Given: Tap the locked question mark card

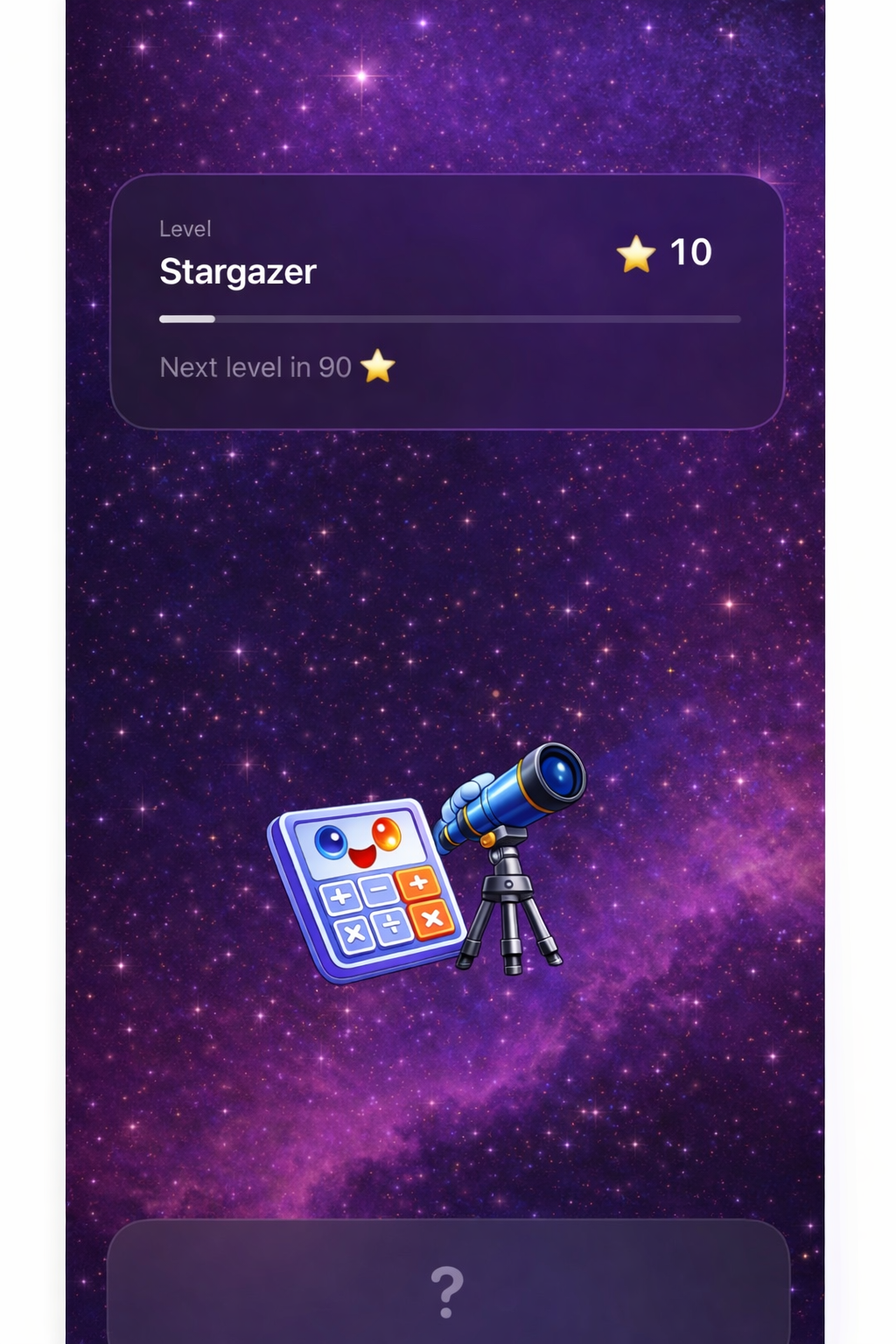Looking at the screenshot, I should (447, 1286).
